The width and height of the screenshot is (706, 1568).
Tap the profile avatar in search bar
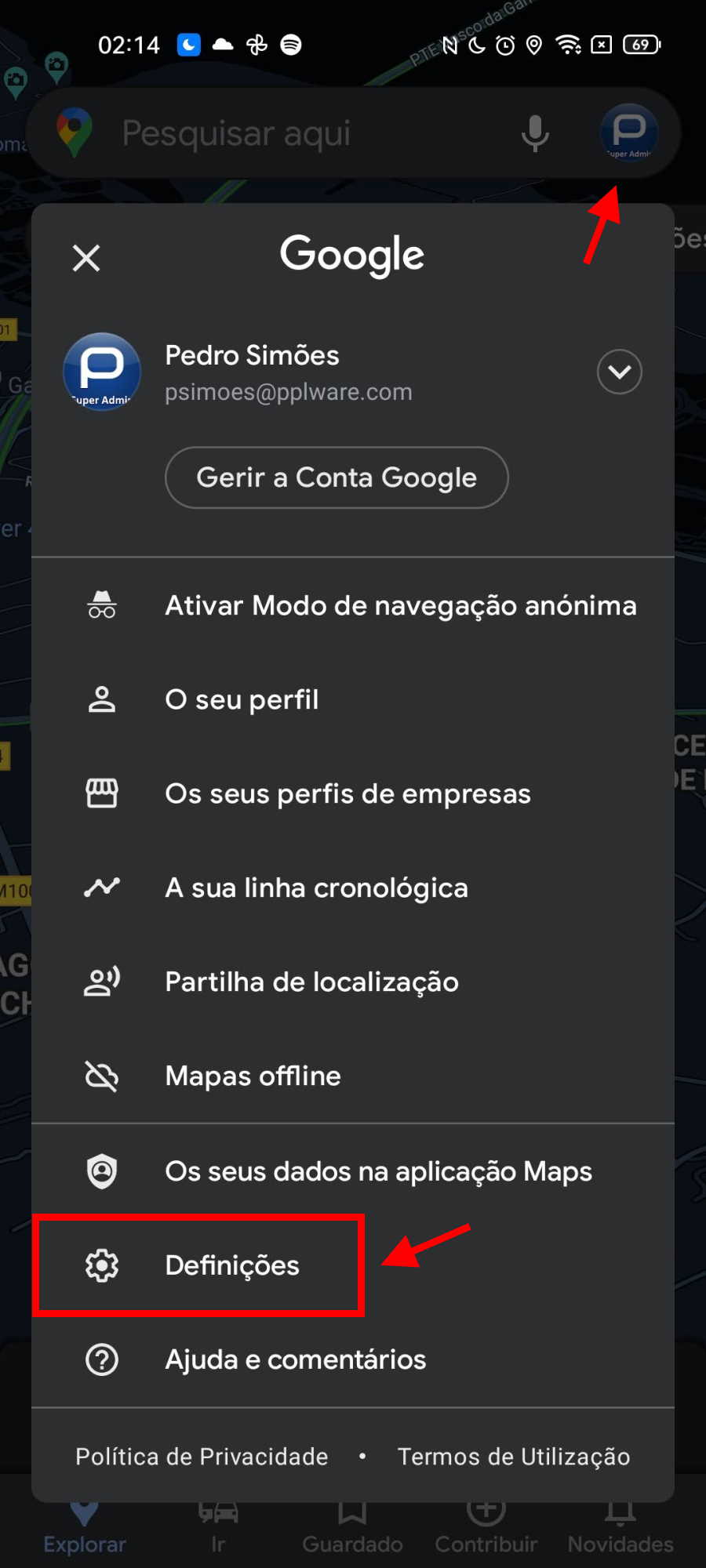pyautogui.click(x=628, y=132)
